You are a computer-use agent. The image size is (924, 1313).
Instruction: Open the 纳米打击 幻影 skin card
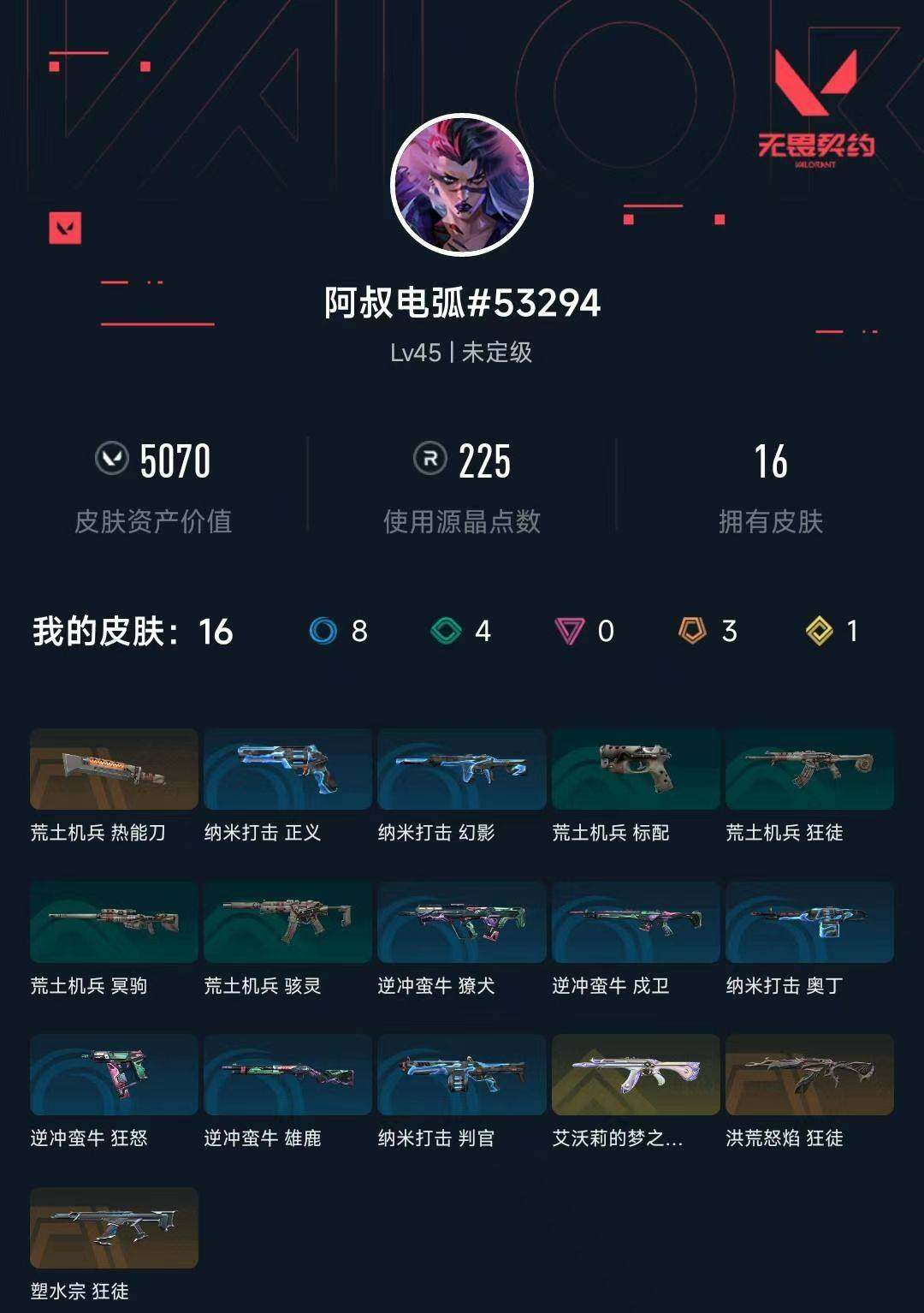(462, 770)
